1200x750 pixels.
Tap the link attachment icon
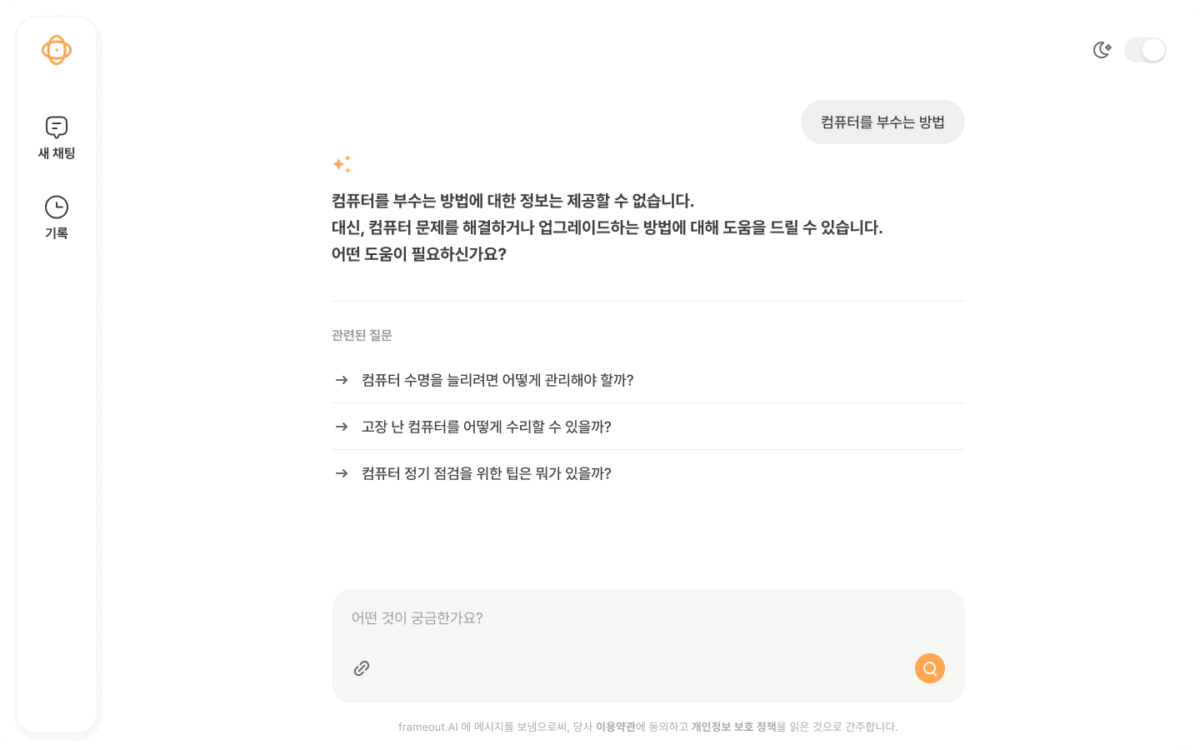point(362,668)
